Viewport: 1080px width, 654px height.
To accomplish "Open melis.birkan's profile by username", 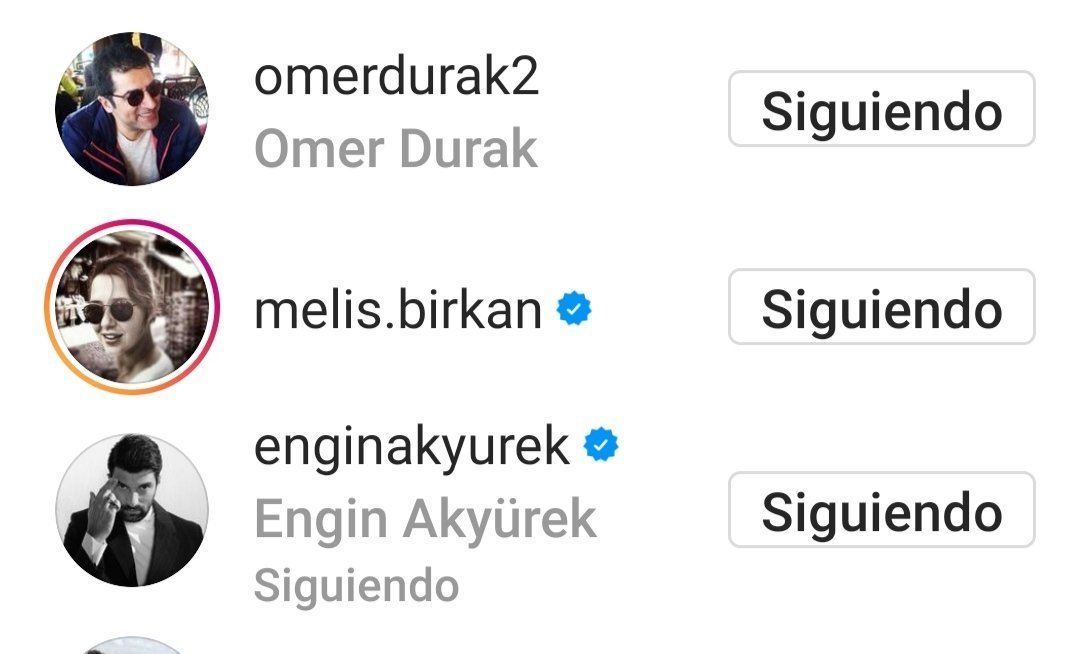I will point(398,310).
